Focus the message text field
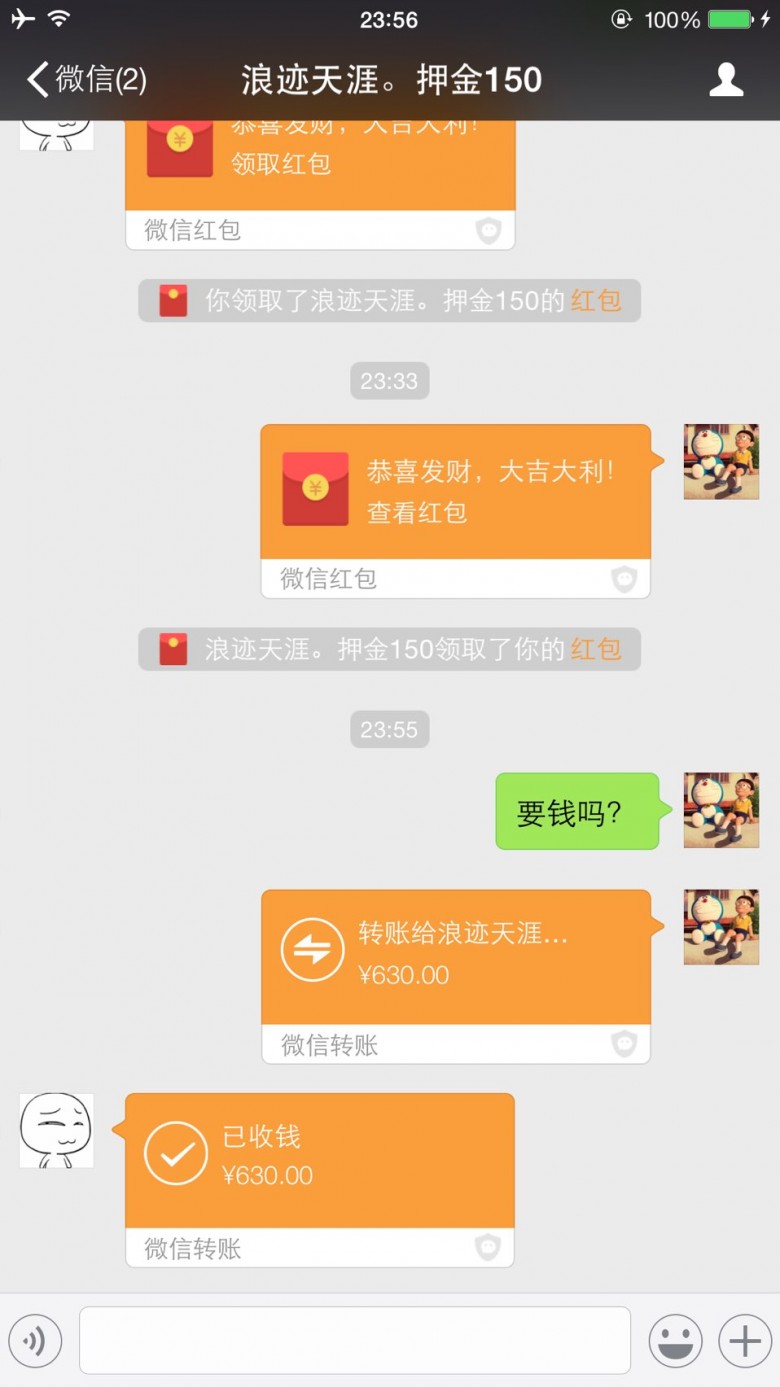Viewport: 780px width, 1387px height. pos(355,1341)
